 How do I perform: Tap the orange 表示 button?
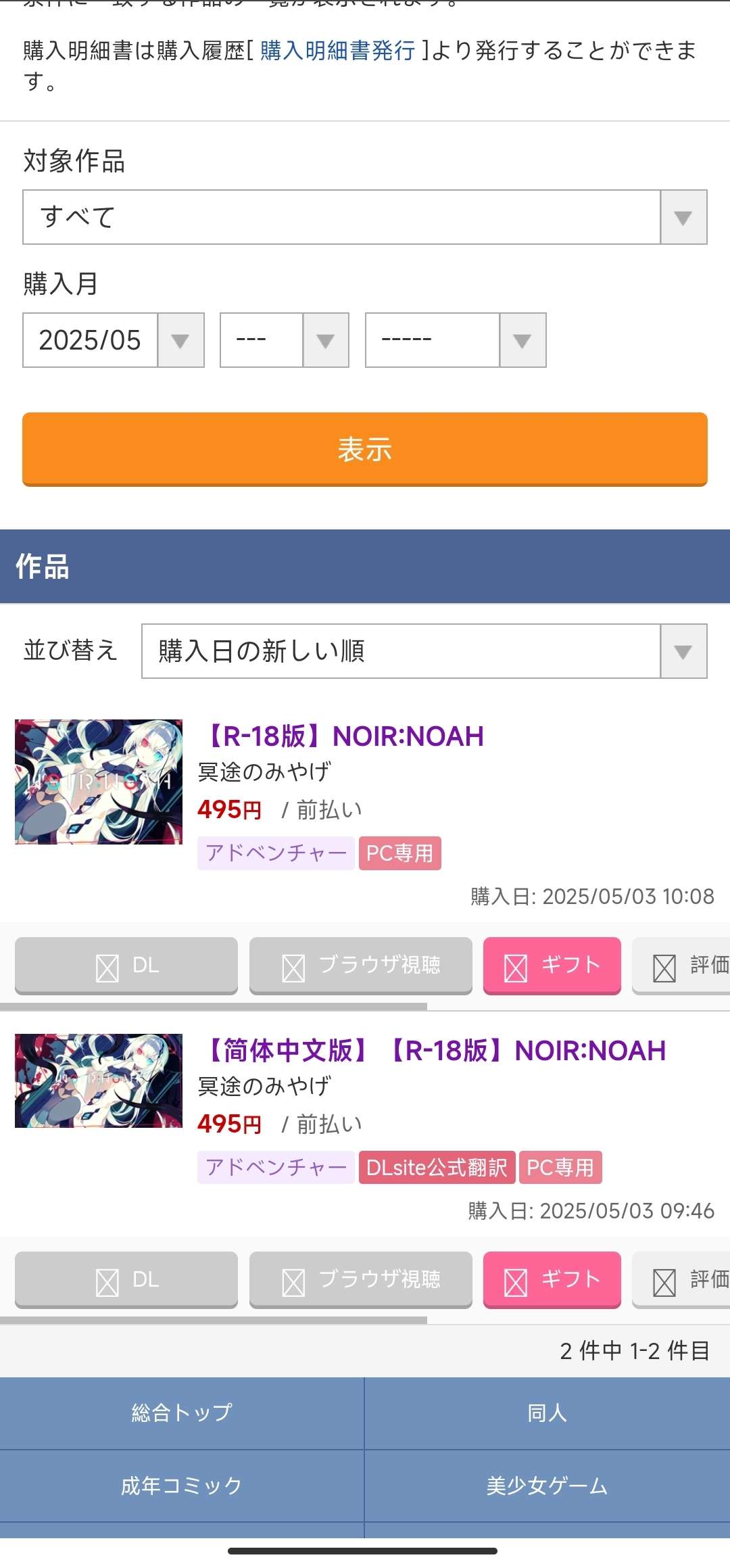point(364,449)
